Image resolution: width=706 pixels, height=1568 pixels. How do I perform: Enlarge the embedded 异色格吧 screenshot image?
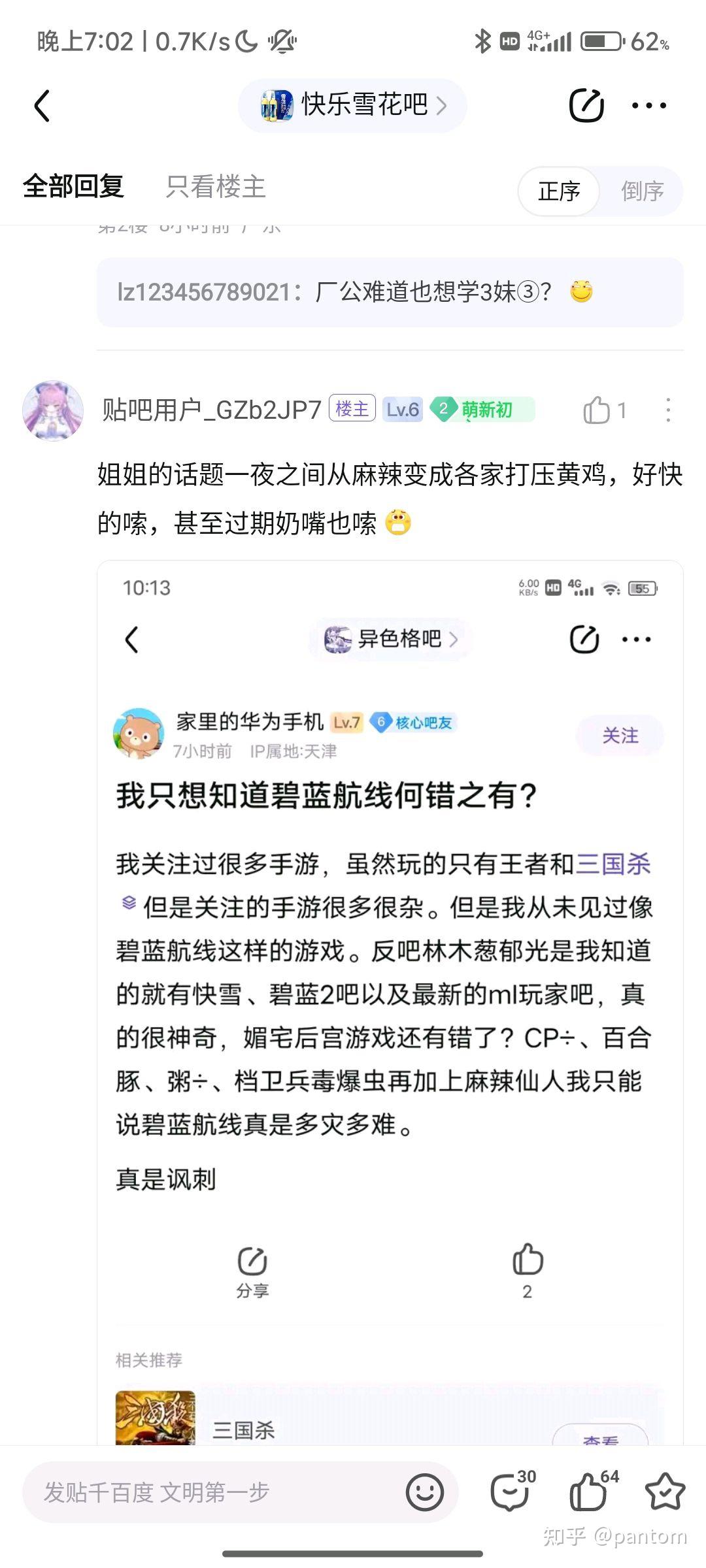point(390,980)
